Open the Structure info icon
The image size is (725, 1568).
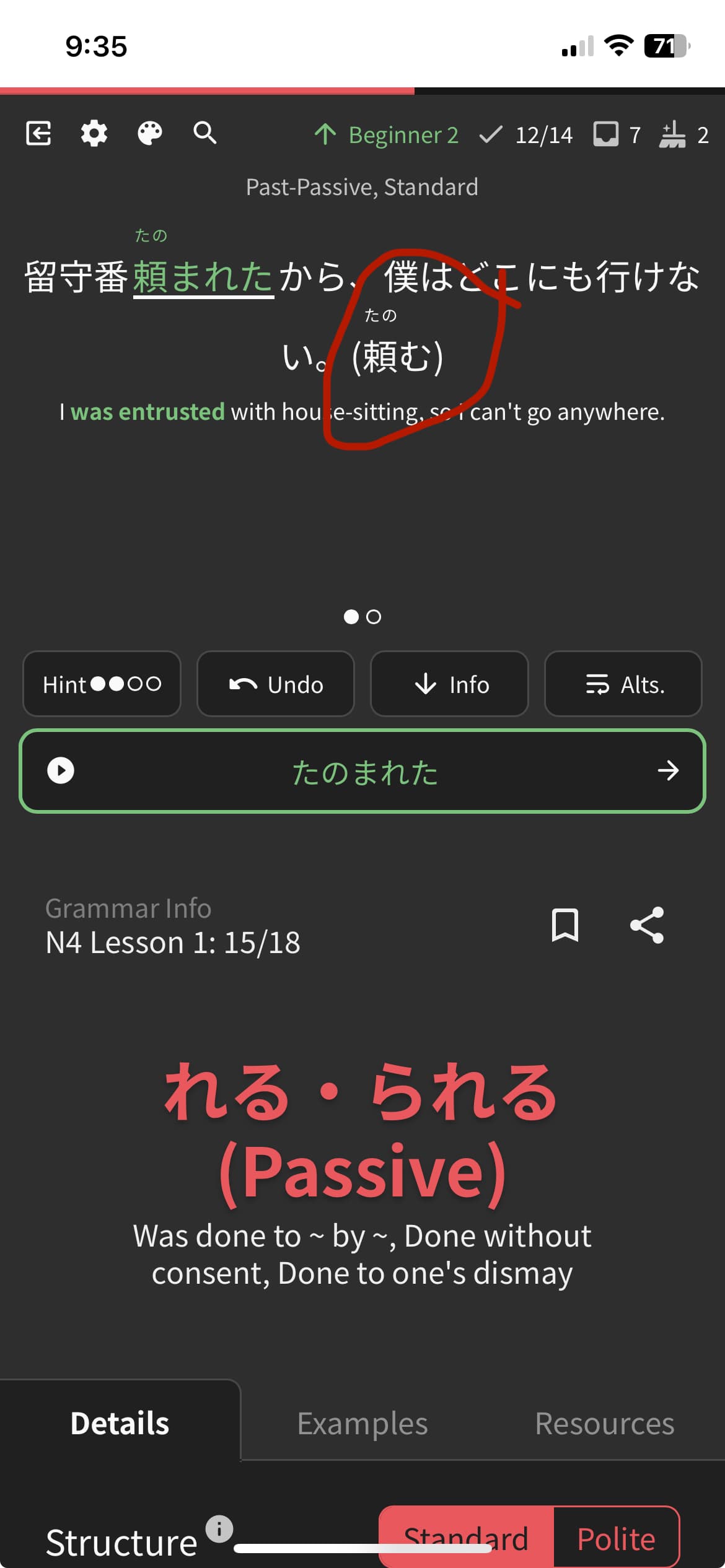(x=219, y=1528)
